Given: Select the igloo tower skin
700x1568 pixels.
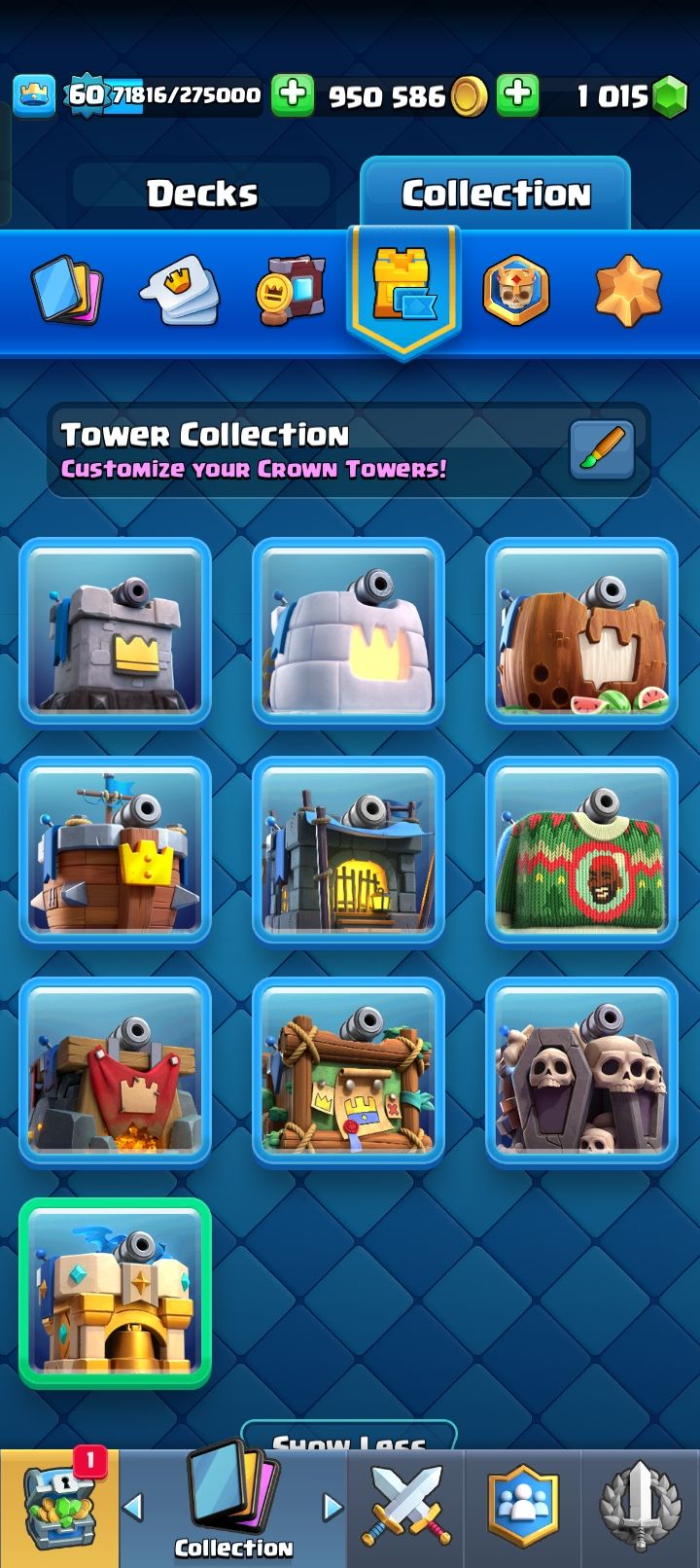Looking at the screenshot, I should coord(348,631).
